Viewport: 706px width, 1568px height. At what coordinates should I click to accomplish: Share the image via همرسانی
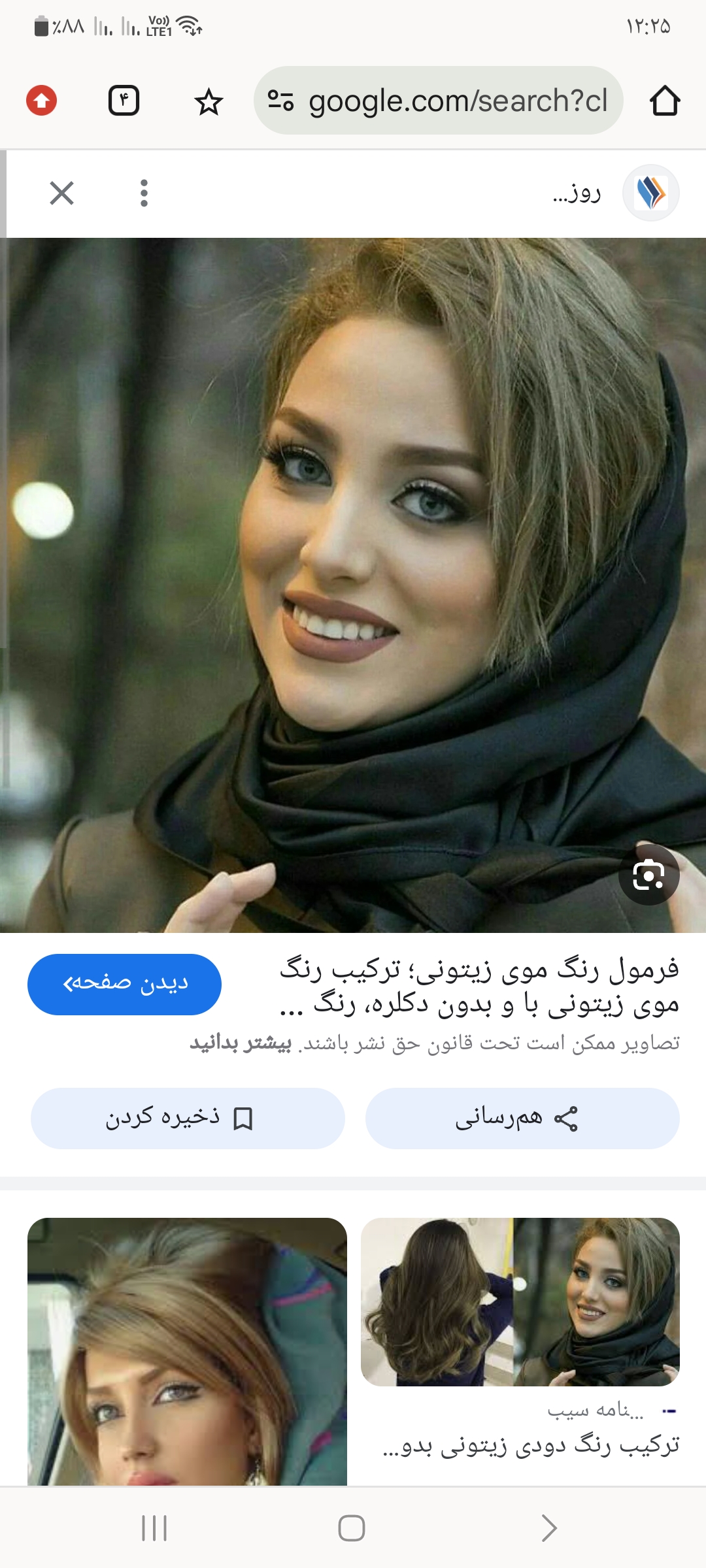coord(522,1118)
